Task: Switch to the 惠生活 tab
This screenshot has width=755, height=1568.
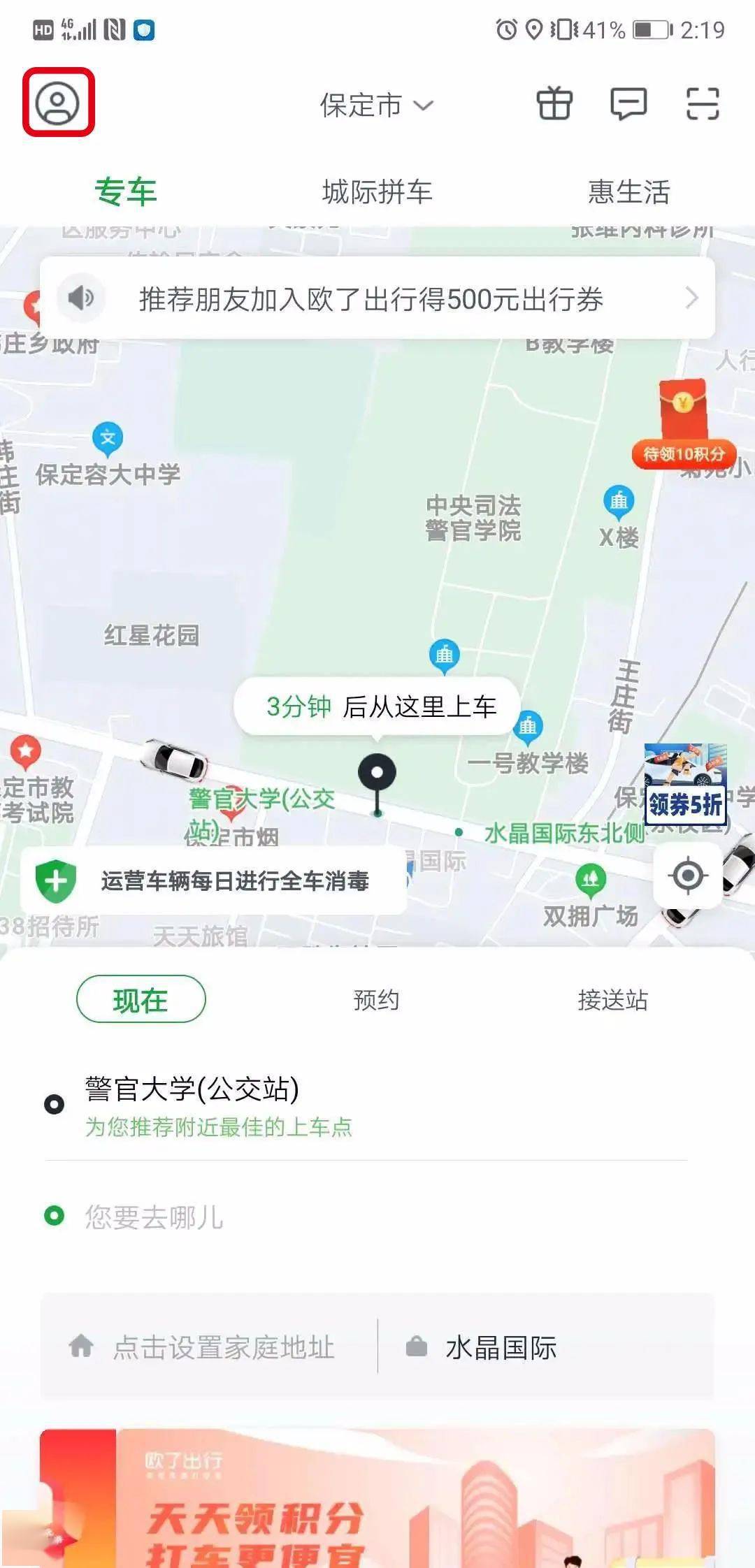Action: point(628,191)
